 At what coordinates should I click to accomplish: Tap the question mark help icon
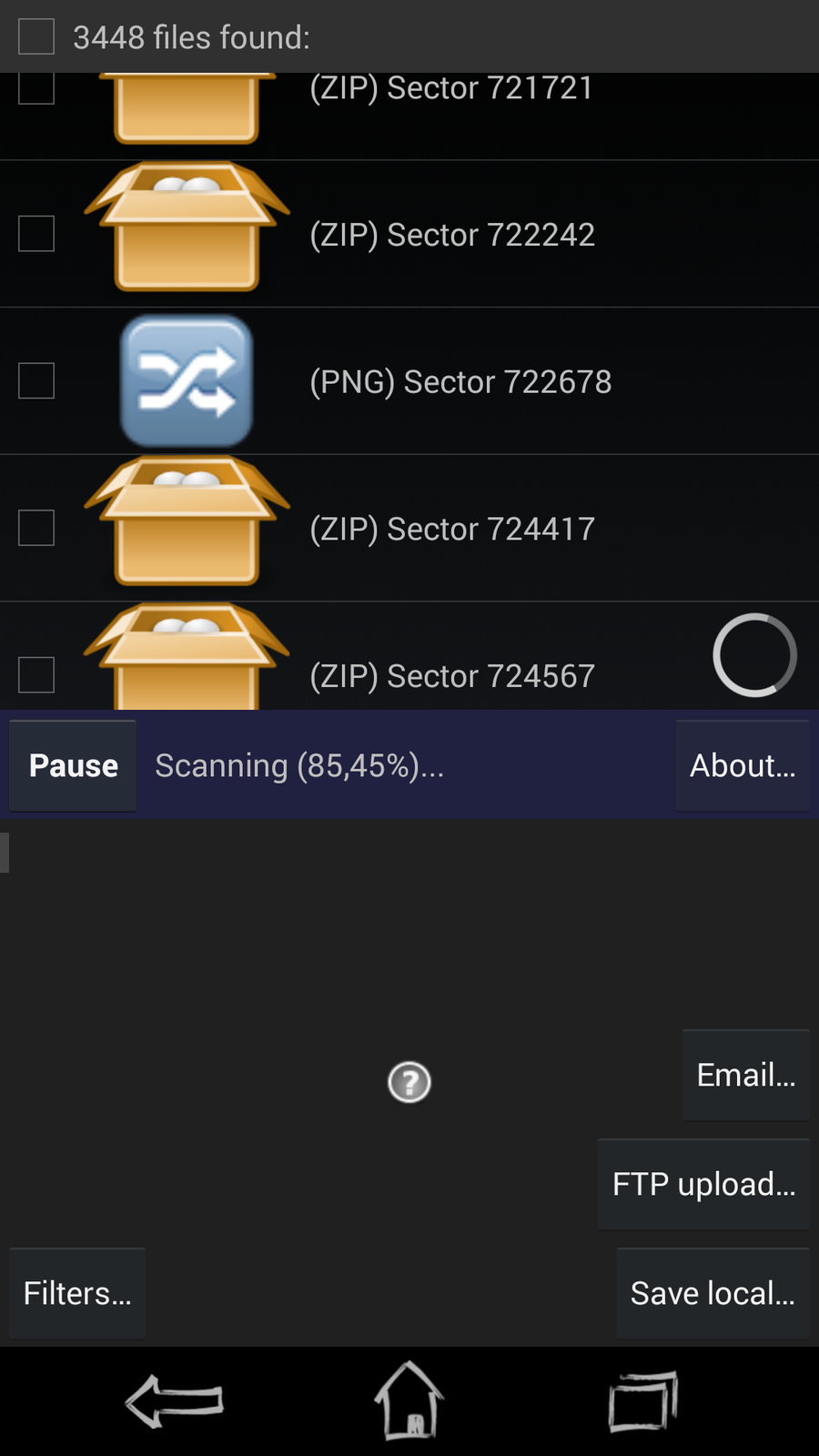409,1083
